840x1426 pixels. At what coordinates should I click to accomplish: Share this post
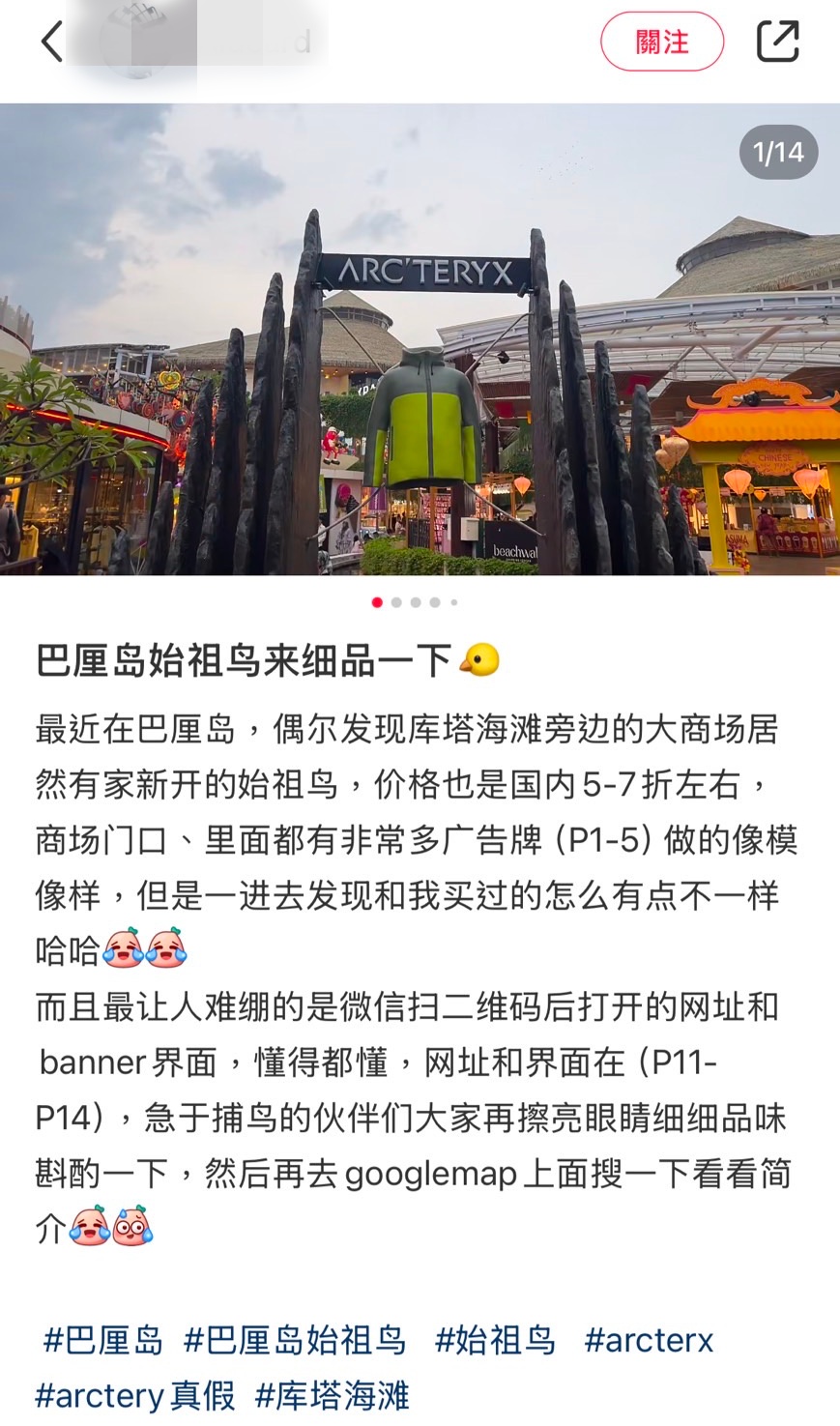point(777,42)
